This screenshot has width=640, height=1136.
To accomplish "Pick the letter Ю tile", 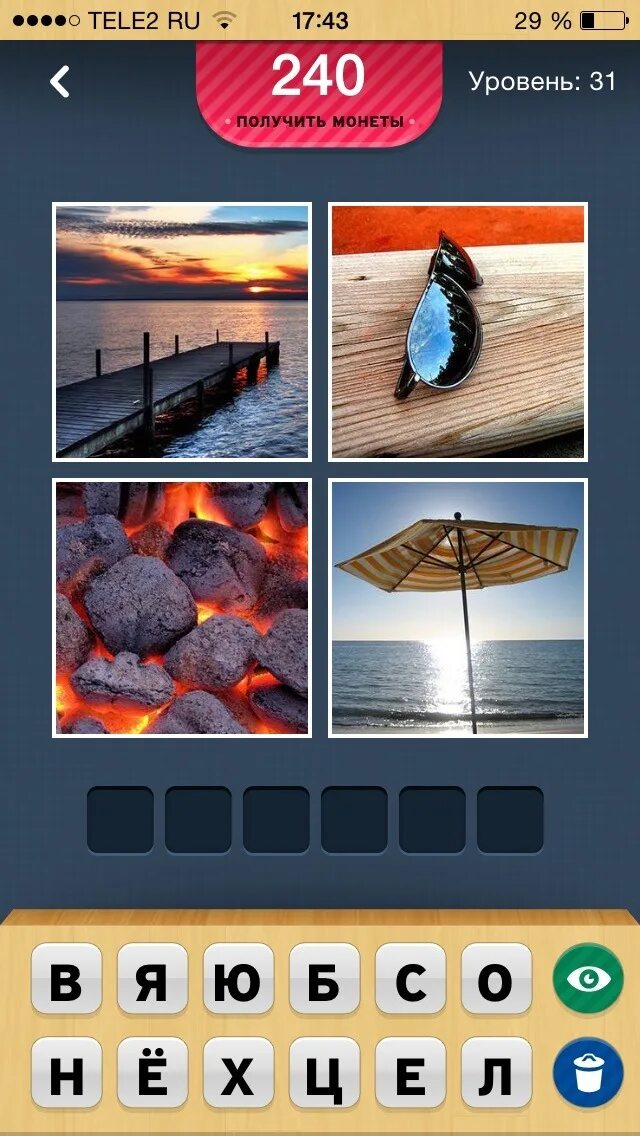I will click(239, 981).
